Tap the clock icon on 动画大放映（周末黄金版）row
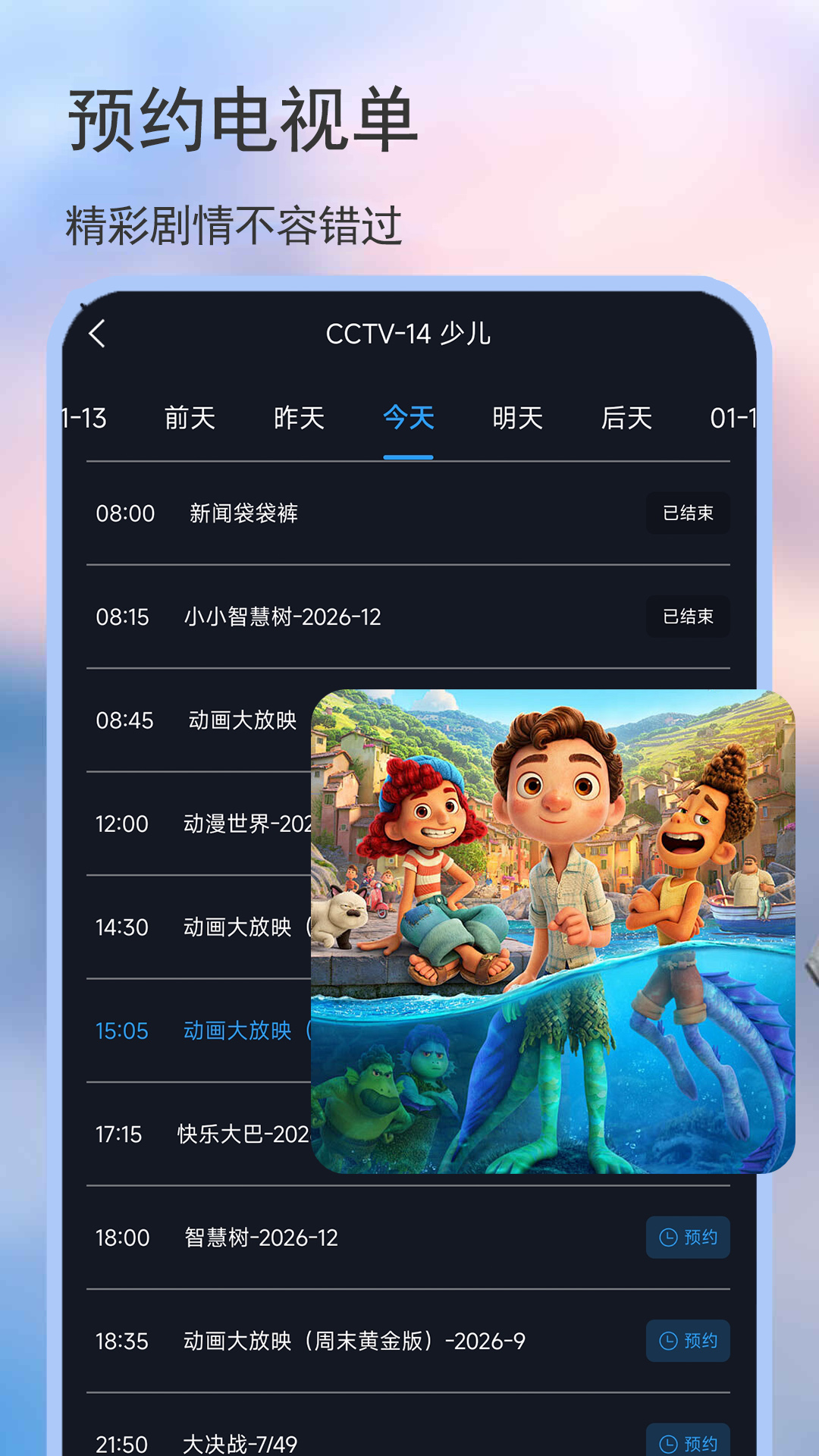Viewport: 819px width, 1456px height. point(667,1341)
